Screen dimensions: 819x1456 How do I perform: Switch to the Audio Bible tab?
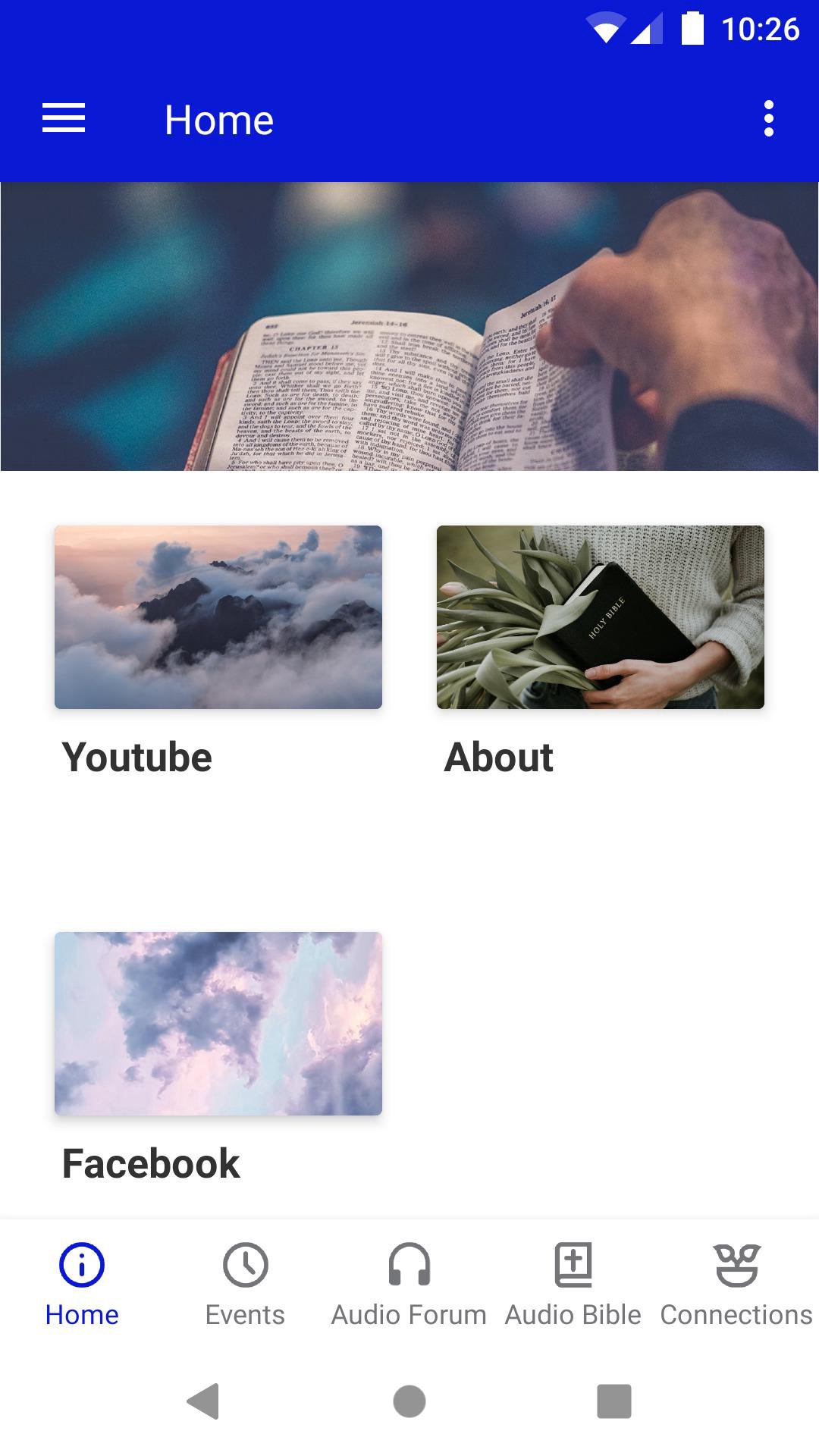(x=573, y=1283)
